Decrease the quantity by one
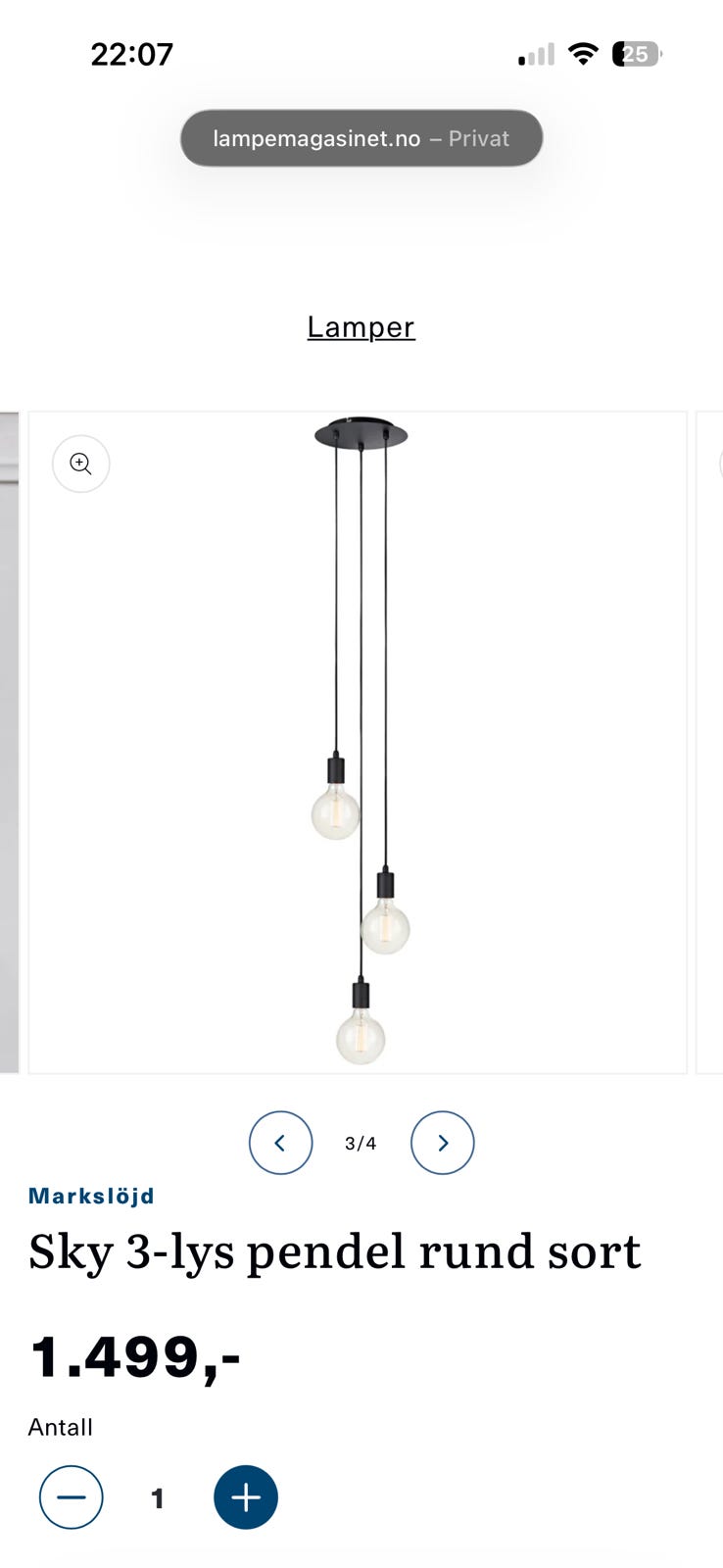Image resolution: width=723 pixels, height=1568 pixels. (72, 1497)
